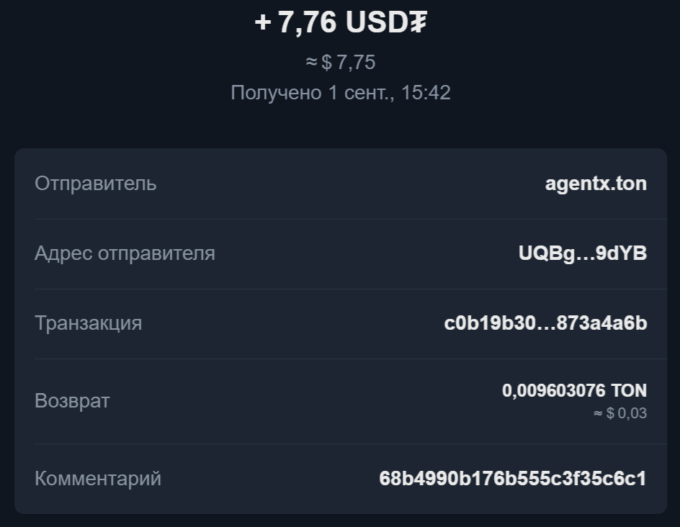Copy sender address UQBg…9dYB
This screenshot has height=527, width=680.
(x=582, y=253)
